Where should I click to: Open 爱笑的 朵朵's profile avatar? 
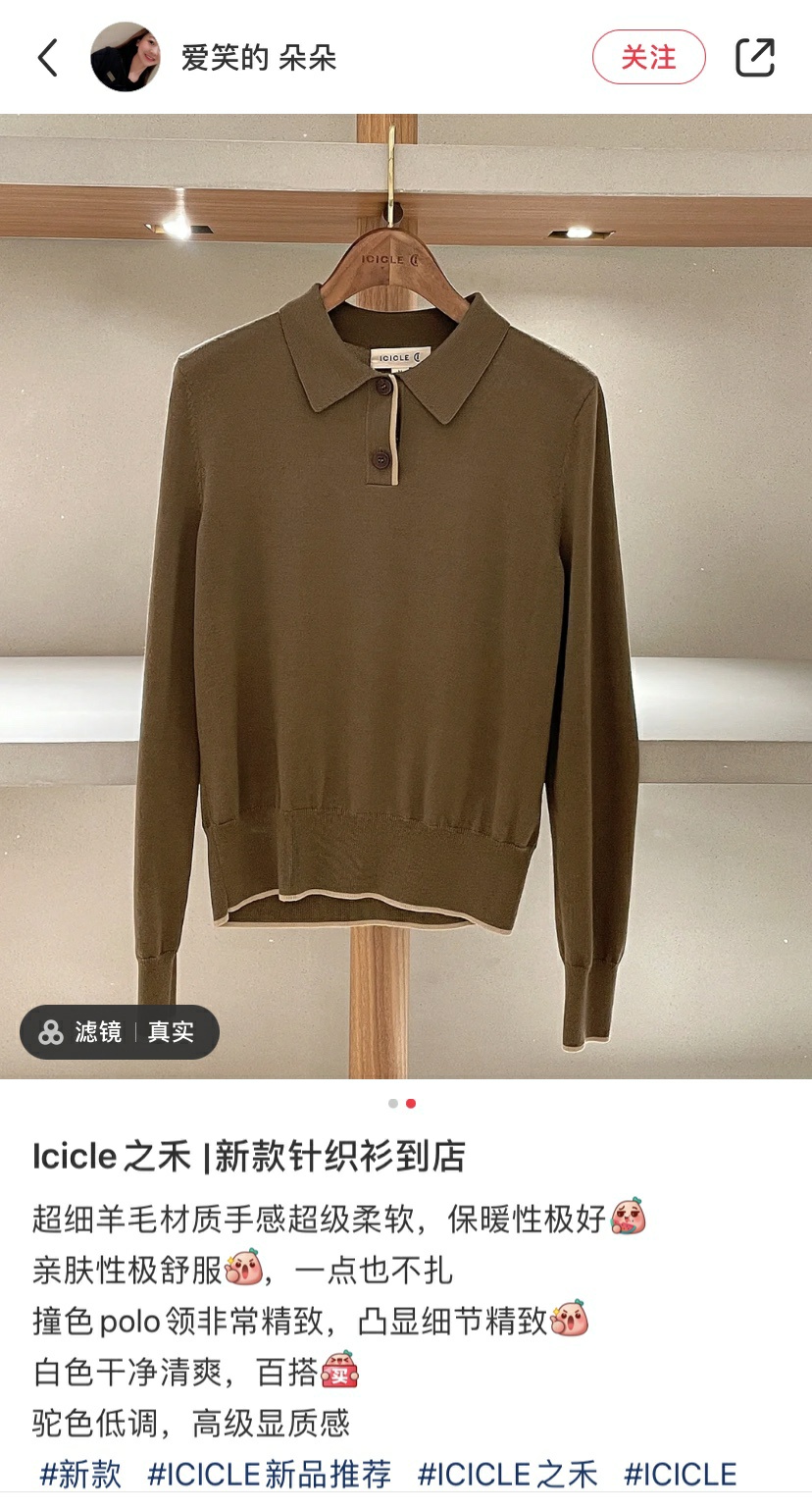point(126,58)
